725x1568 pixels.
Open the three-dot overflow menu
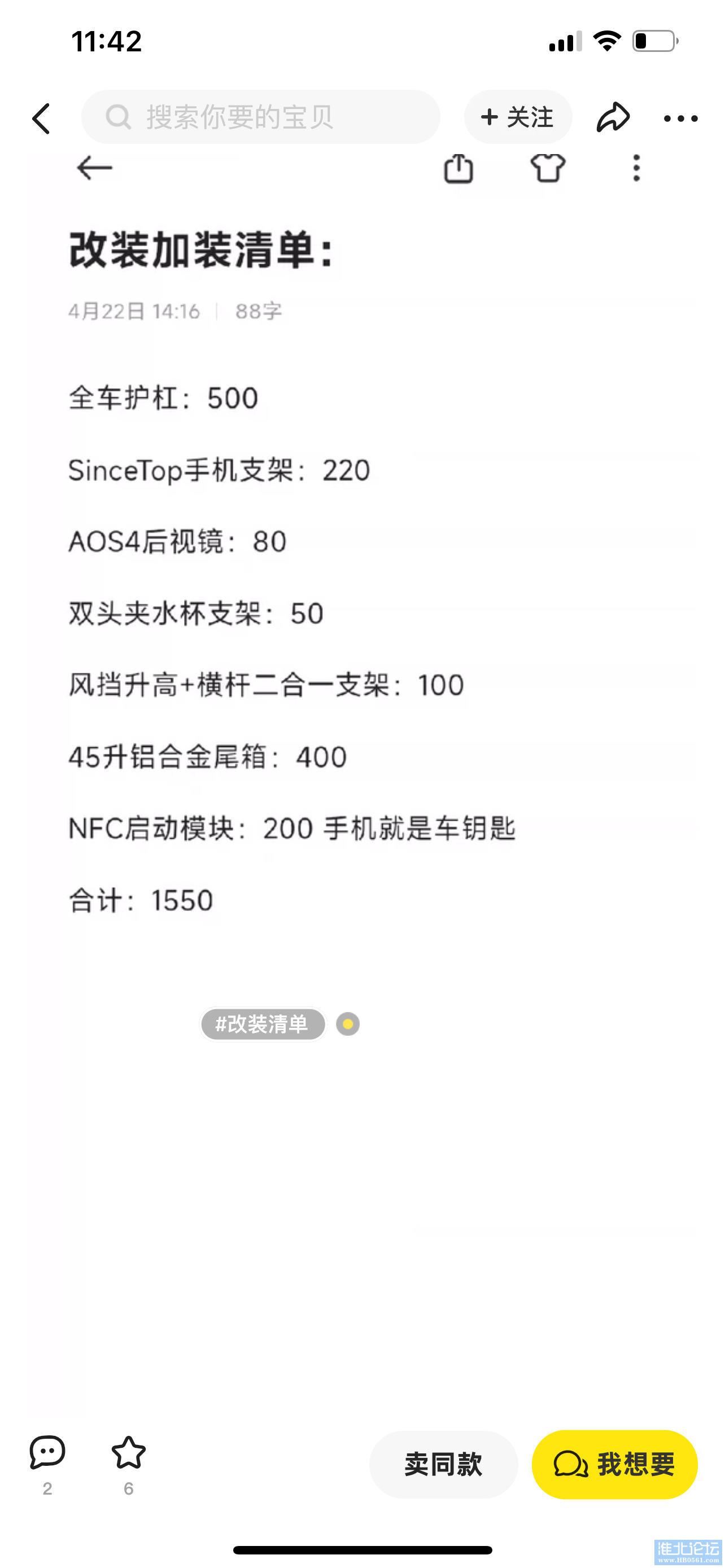[x=680, y=118]
